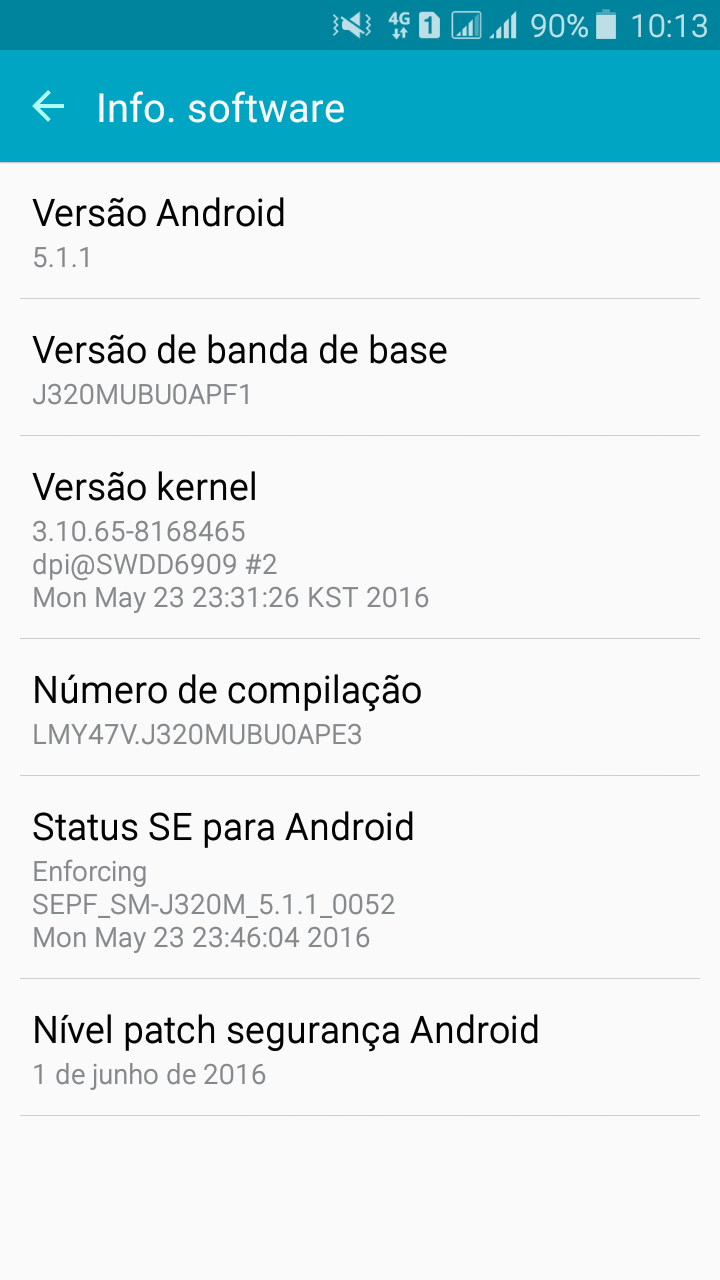Tap the Número de compilação row
Image resolution: width=720 pixels, height=1280 pixels.
pos(360,707)
